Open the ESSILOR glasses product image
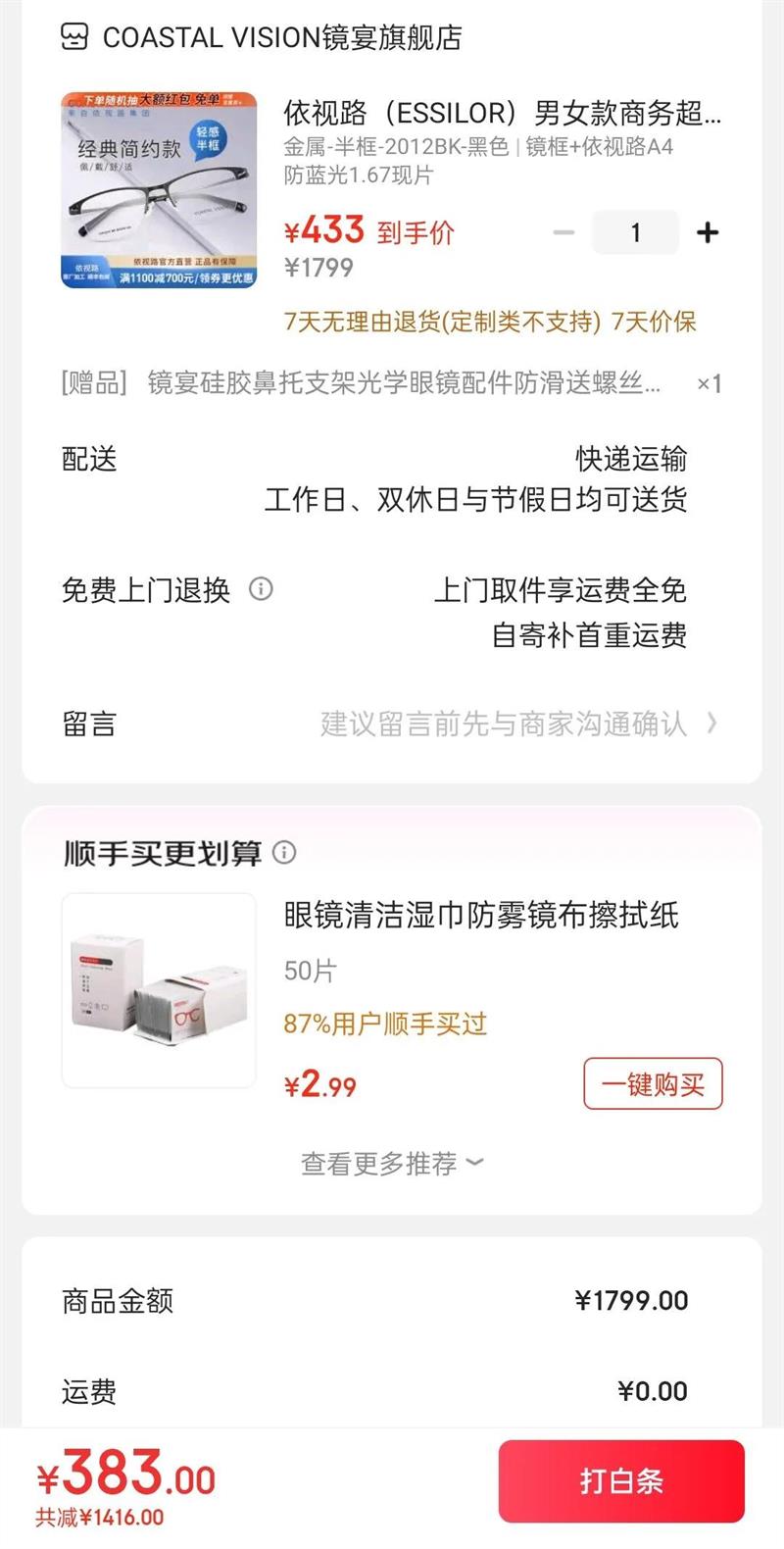Image resolution: width=784 pixels, height=1549 pixels. 159,191
